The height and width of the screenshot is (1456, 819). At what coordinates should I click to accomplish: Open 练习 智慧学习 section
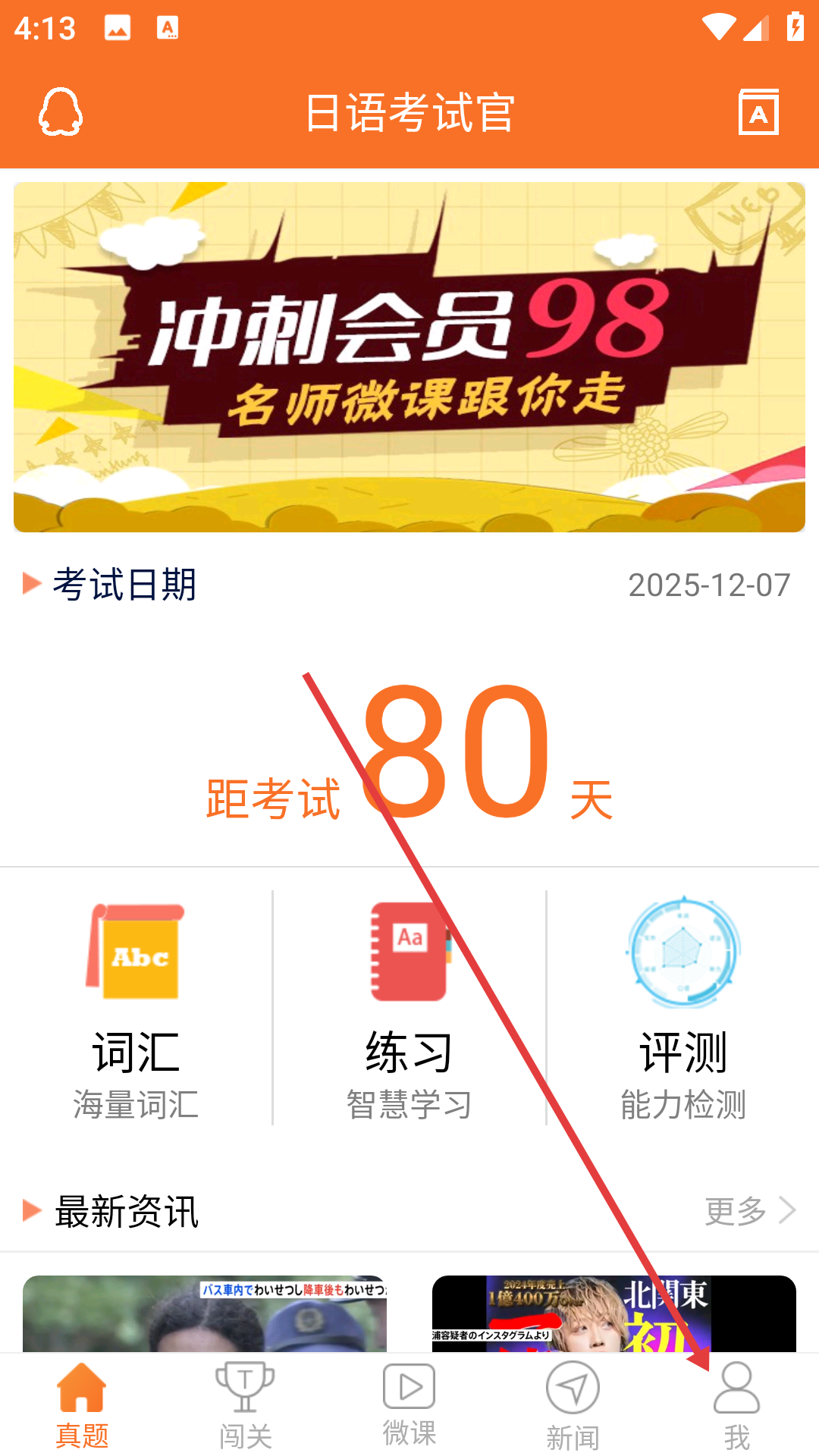point(409,1009)
